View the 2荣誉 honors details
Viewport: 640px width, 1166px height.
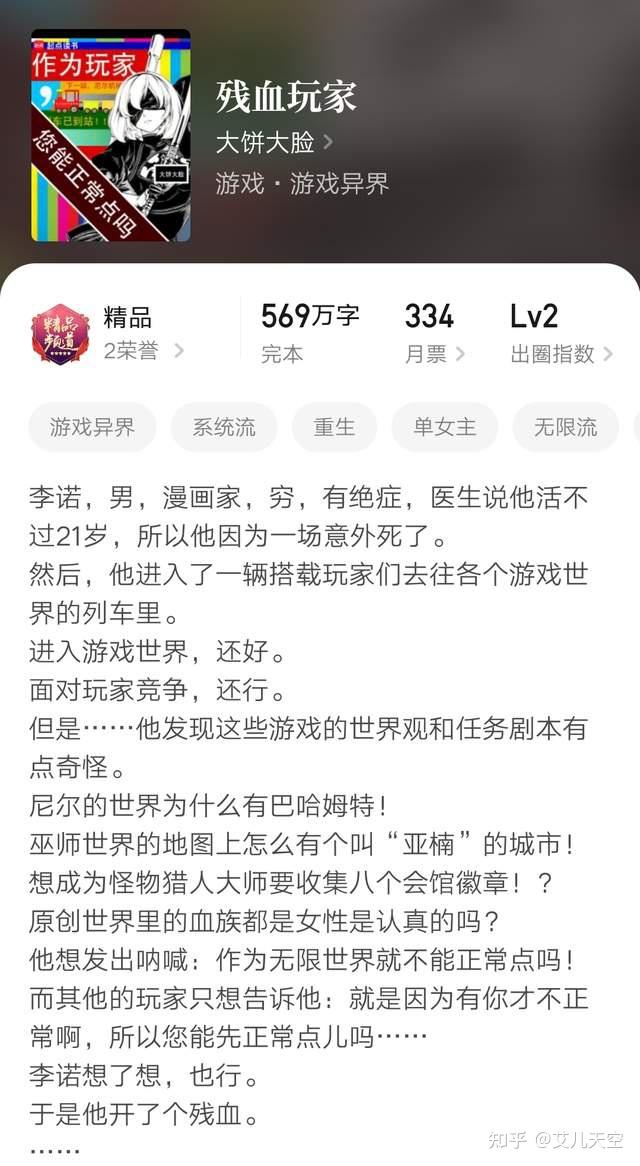143,350
